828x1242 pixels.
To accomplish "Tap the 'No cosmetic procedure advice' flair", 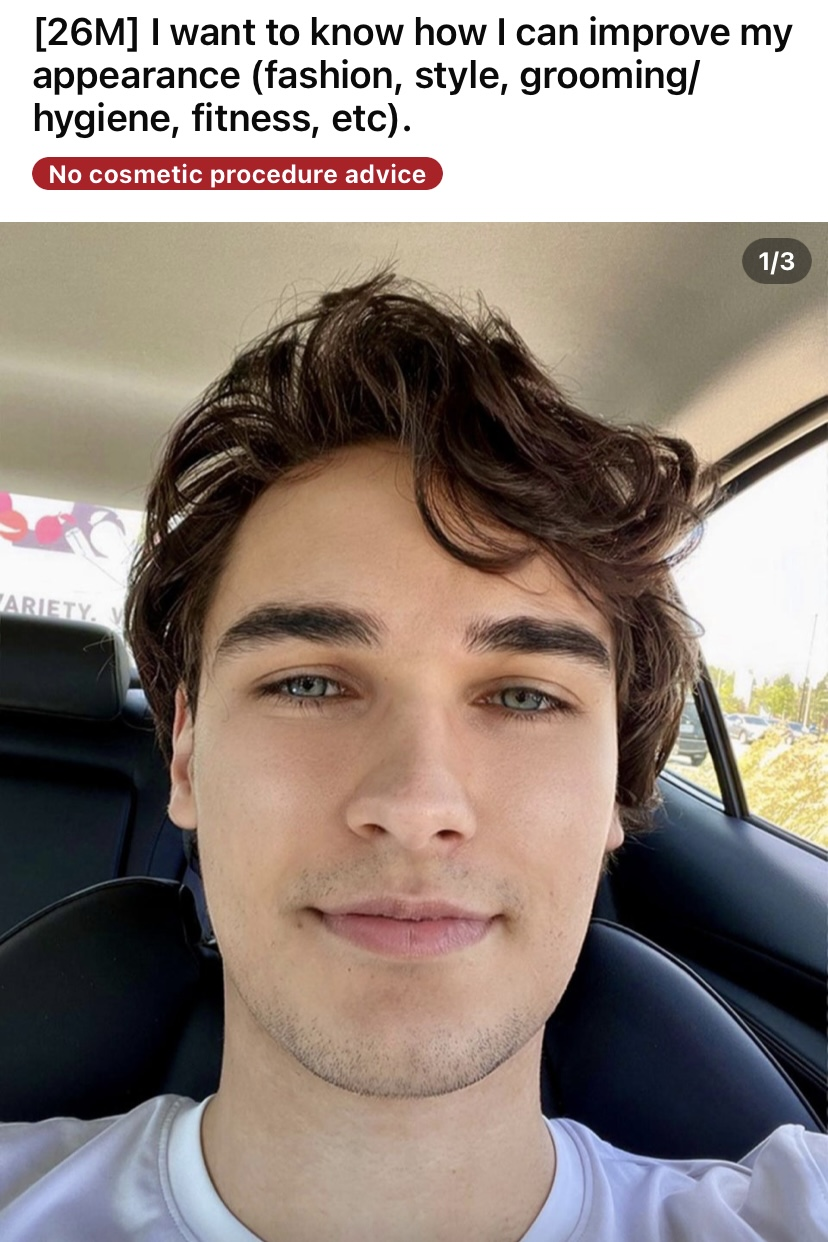I will pyautogui.click(x=237, y=174).
